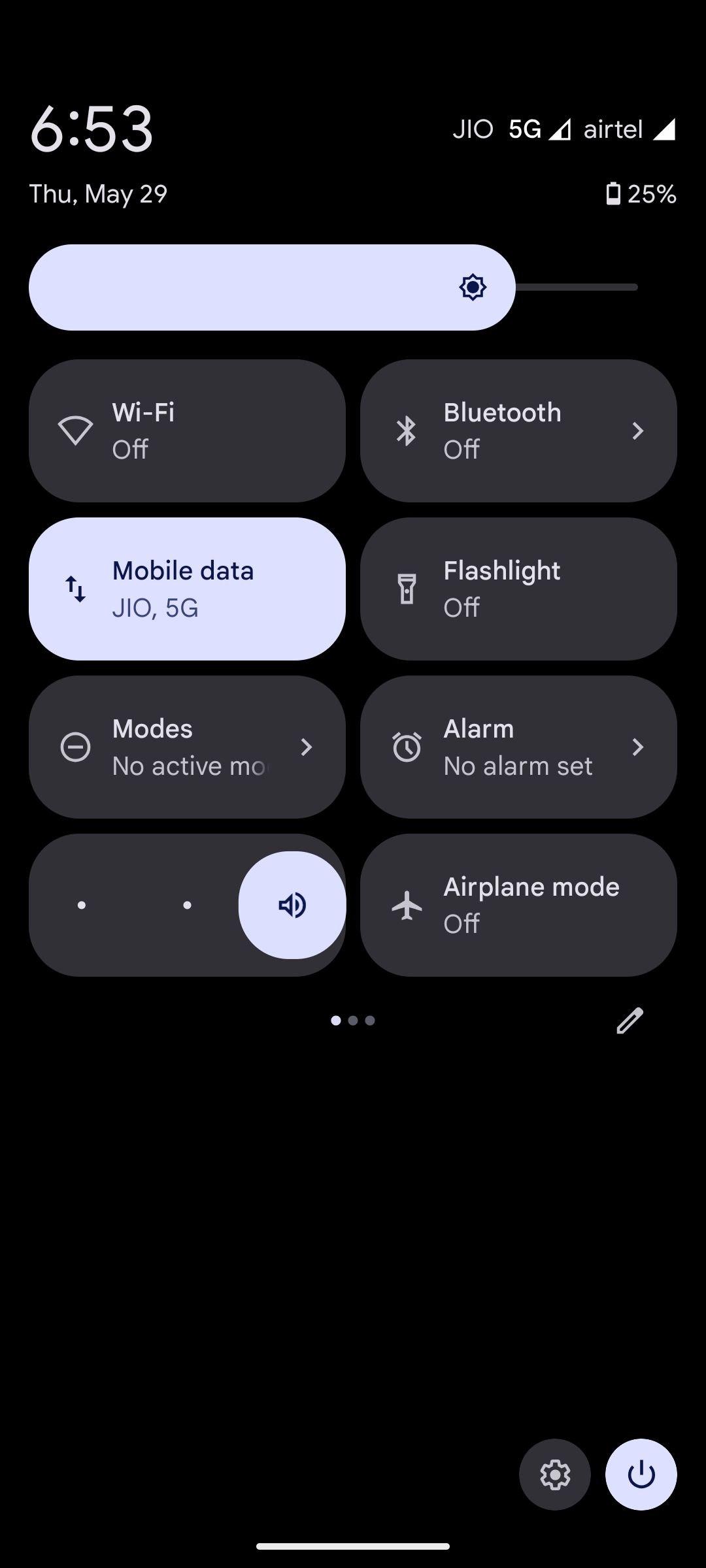Tap the brightness slider thumb
The width and height of the screenshot is (706, 1568).
click(x=473, y=287)
